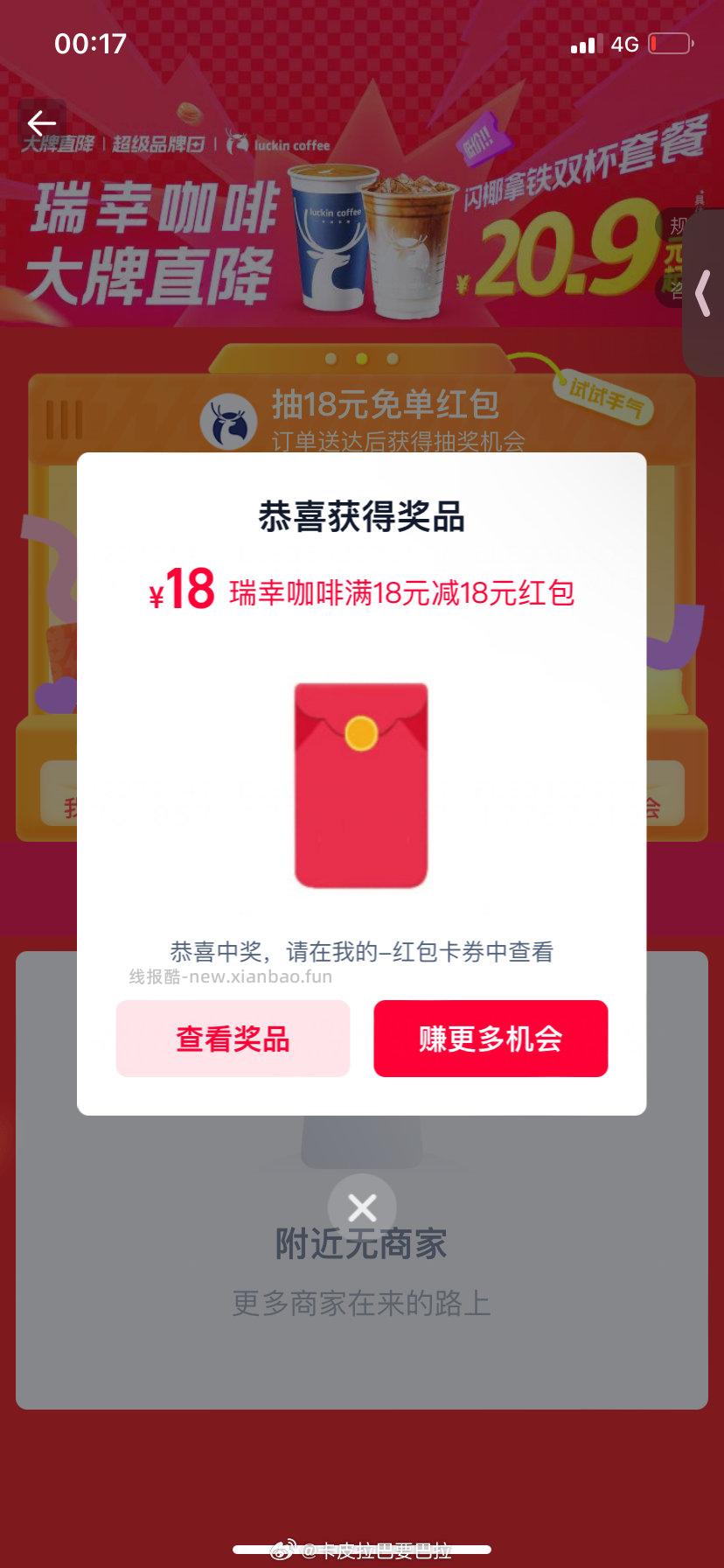Open the 线报酷 watermark link
This screenshot has width=724, height=1568.
(x=229, y=976)
